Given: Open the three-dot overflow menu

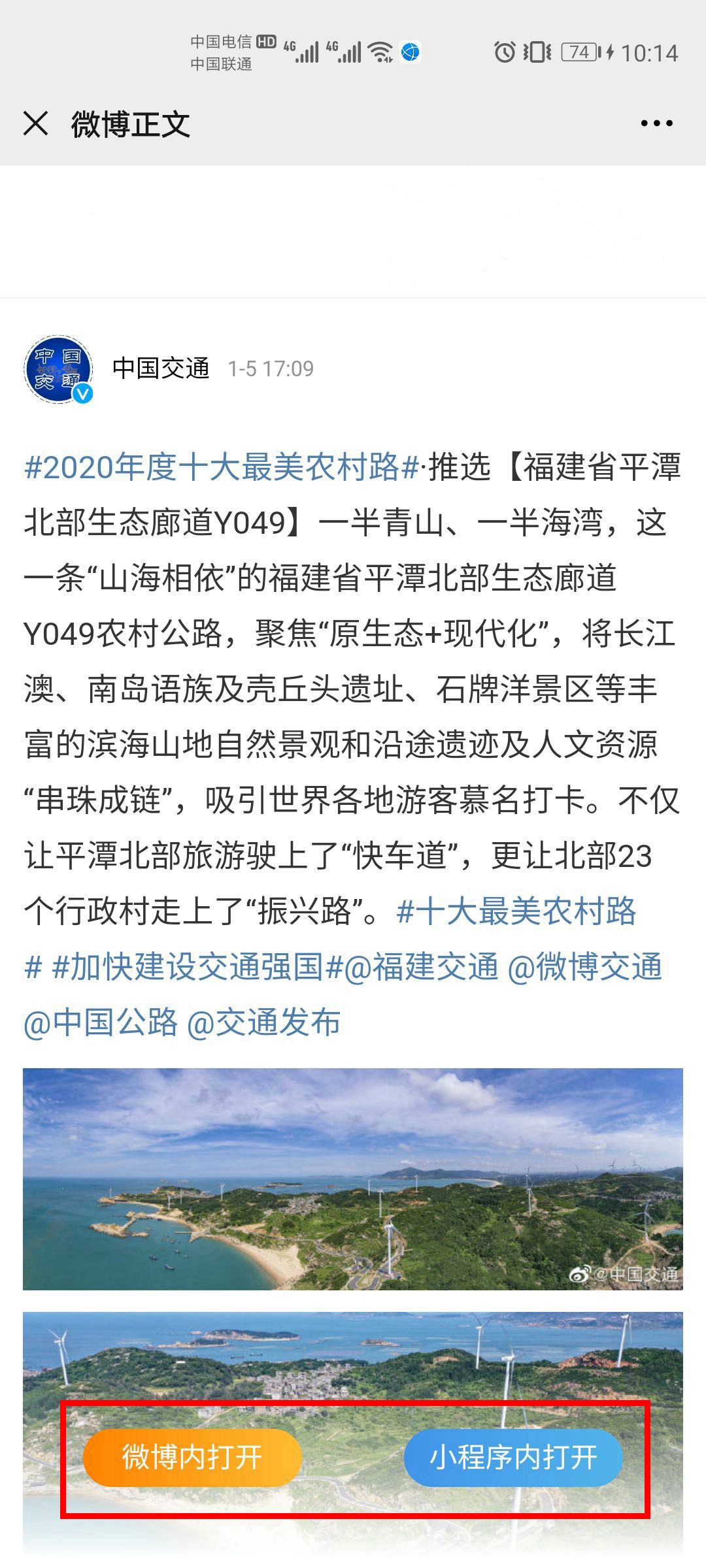Looking at the screenshot, I should (x=656, y=123).
